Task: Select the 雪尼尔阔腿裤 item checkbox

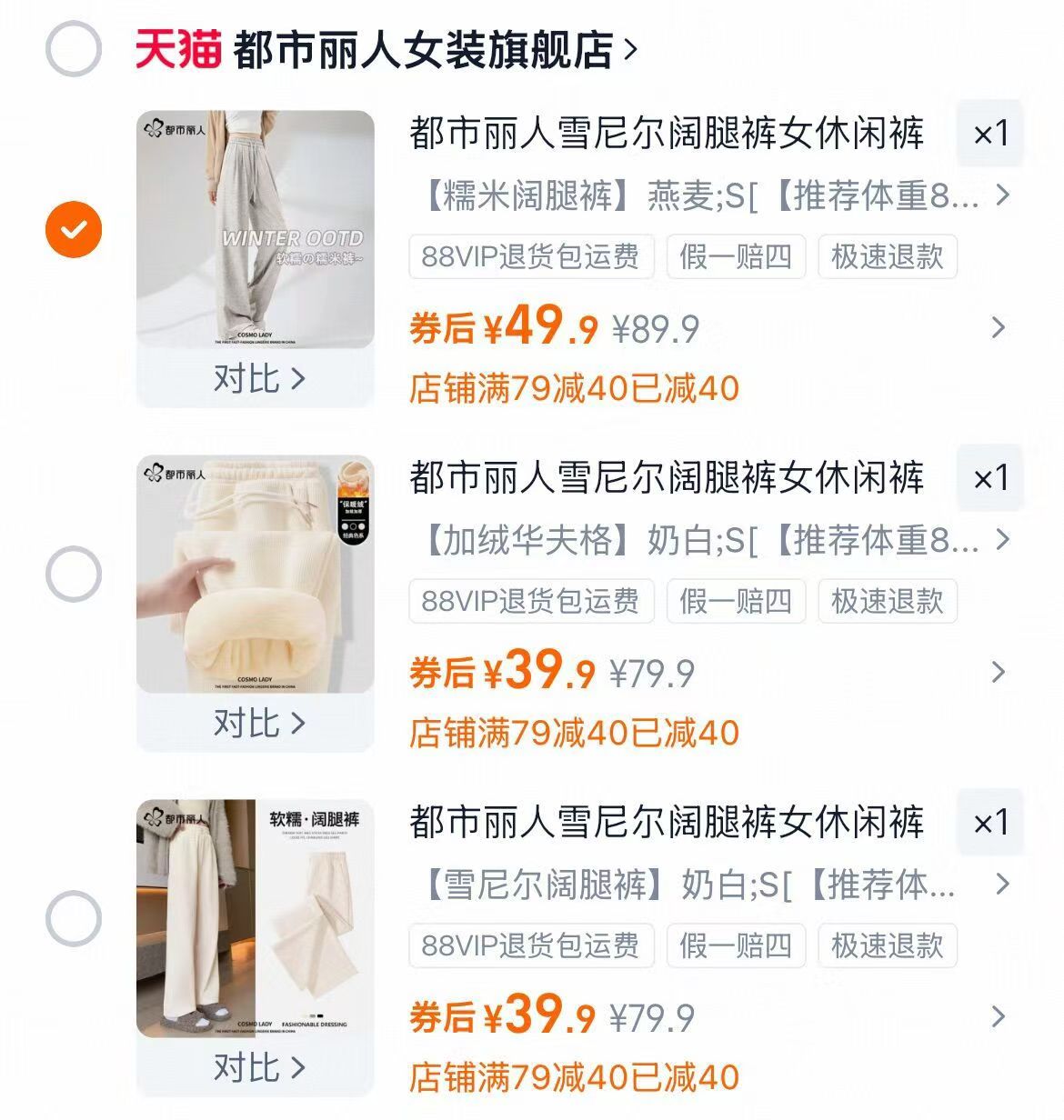Action: pyautogui.click(x=74, y=917)
